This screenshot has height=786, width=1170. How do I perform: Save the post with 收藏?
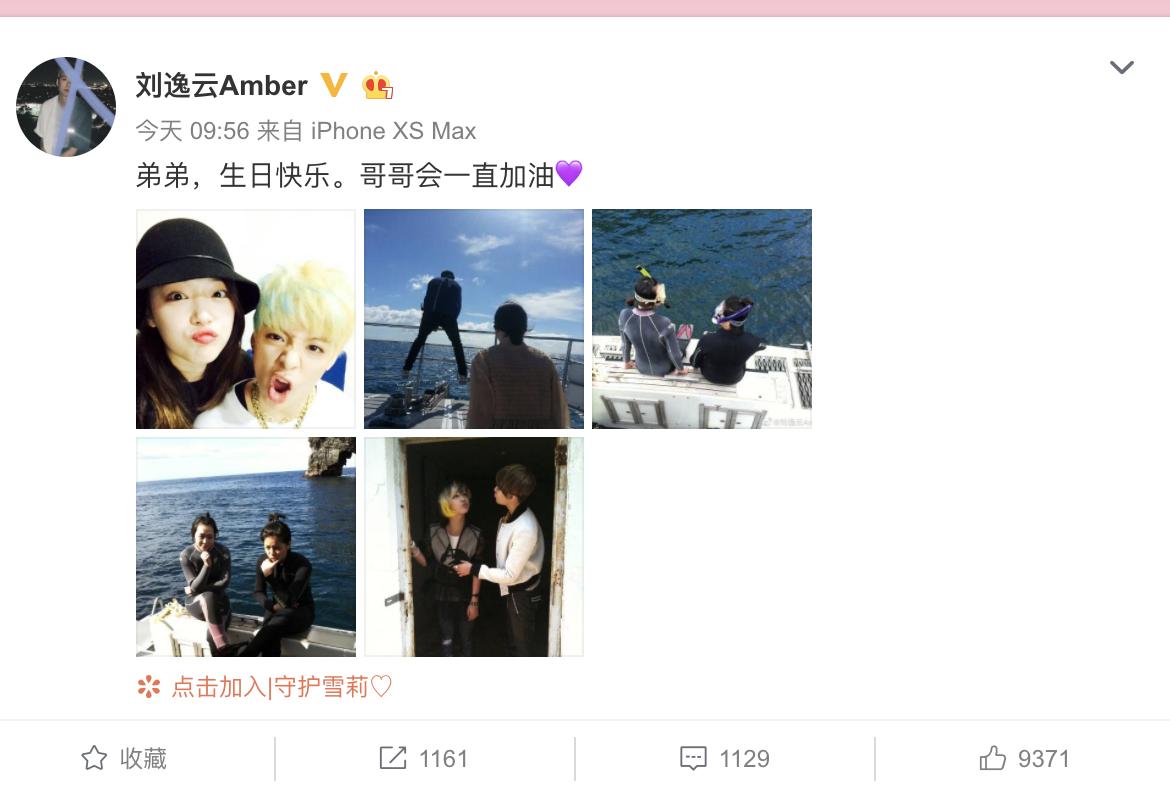tap(124, 759)
